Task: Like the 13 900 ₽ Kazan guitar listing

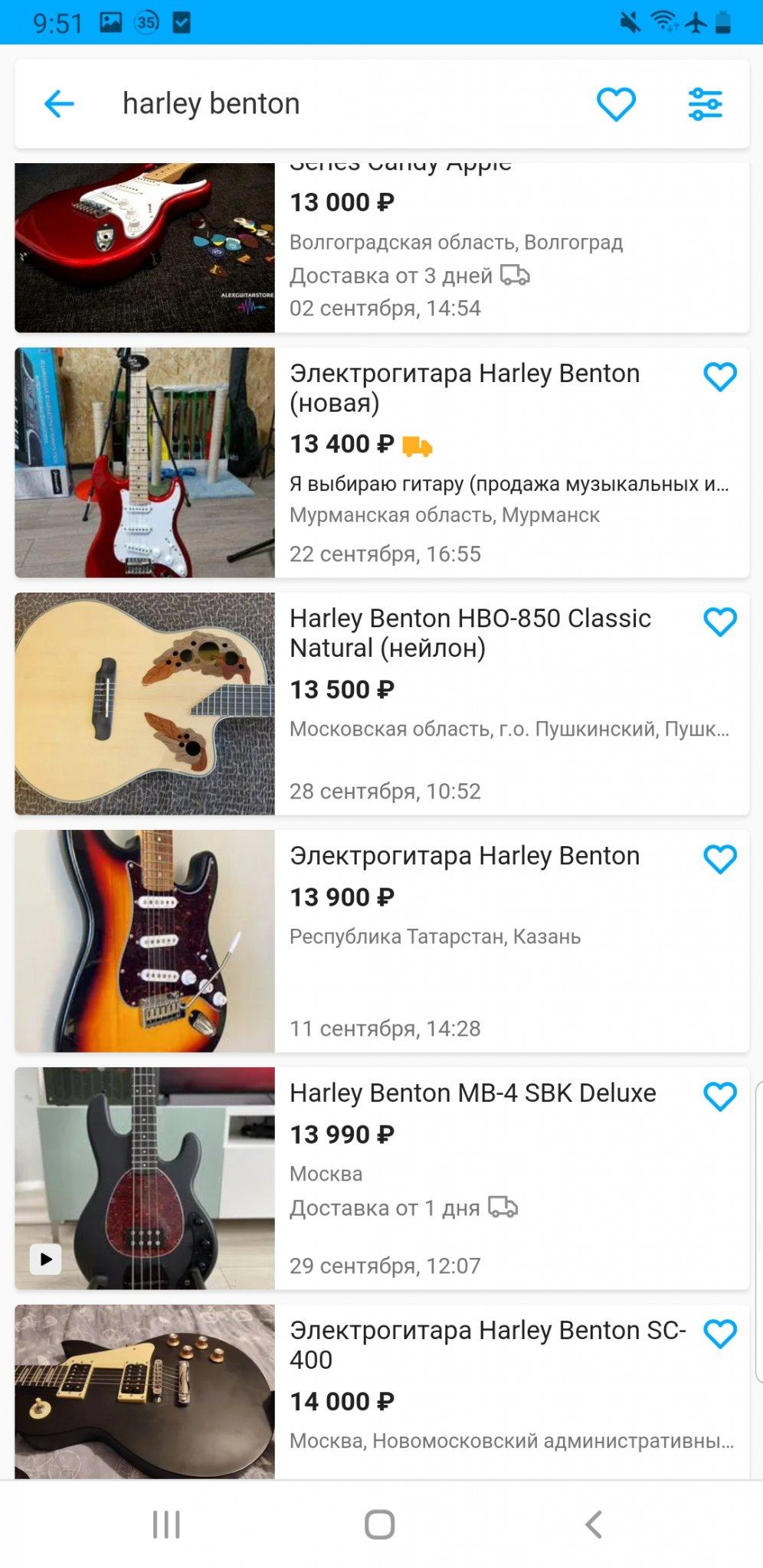Action: click(720, 859)
